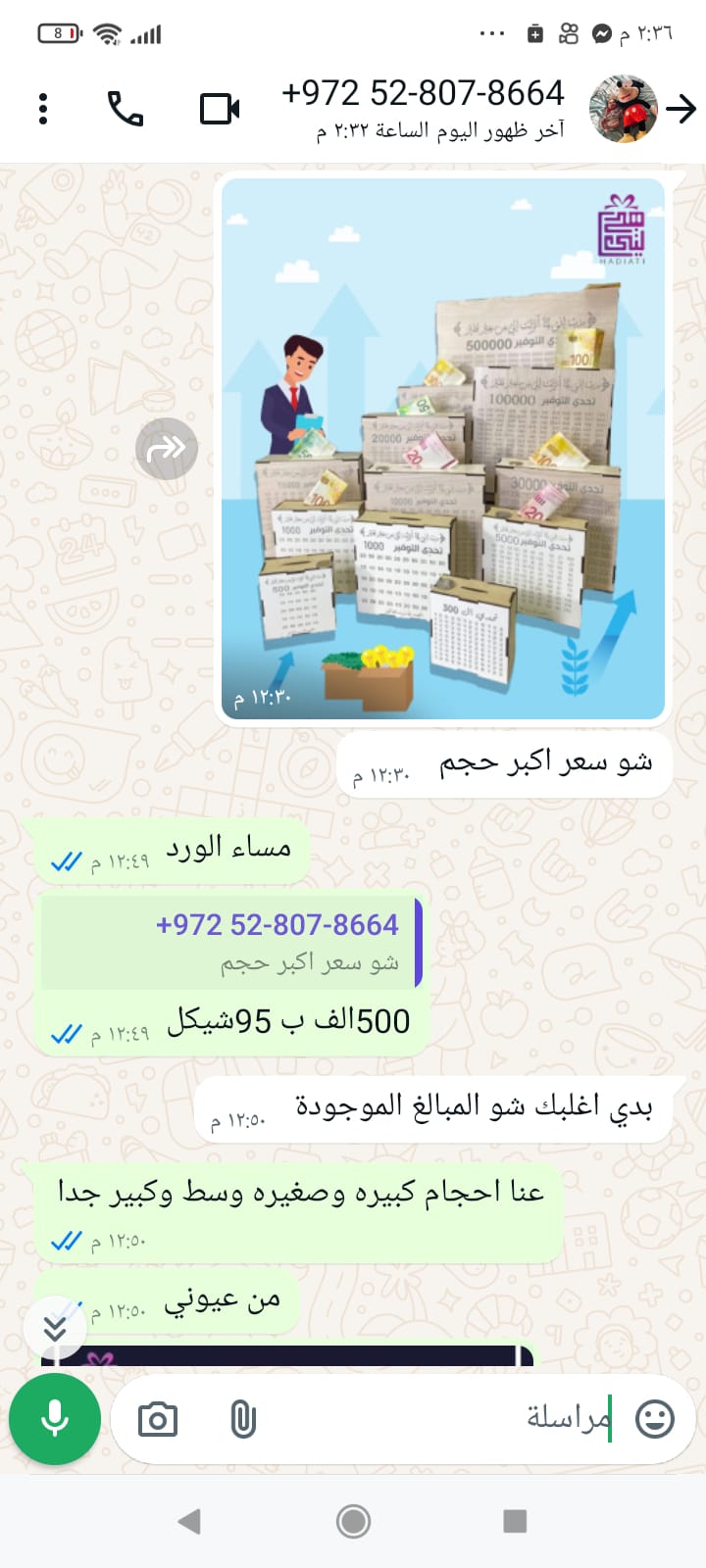This screenshot has height=1568, width=706.
Task: Open contact info for +972 52-807-8664
Action: [424, 108]
